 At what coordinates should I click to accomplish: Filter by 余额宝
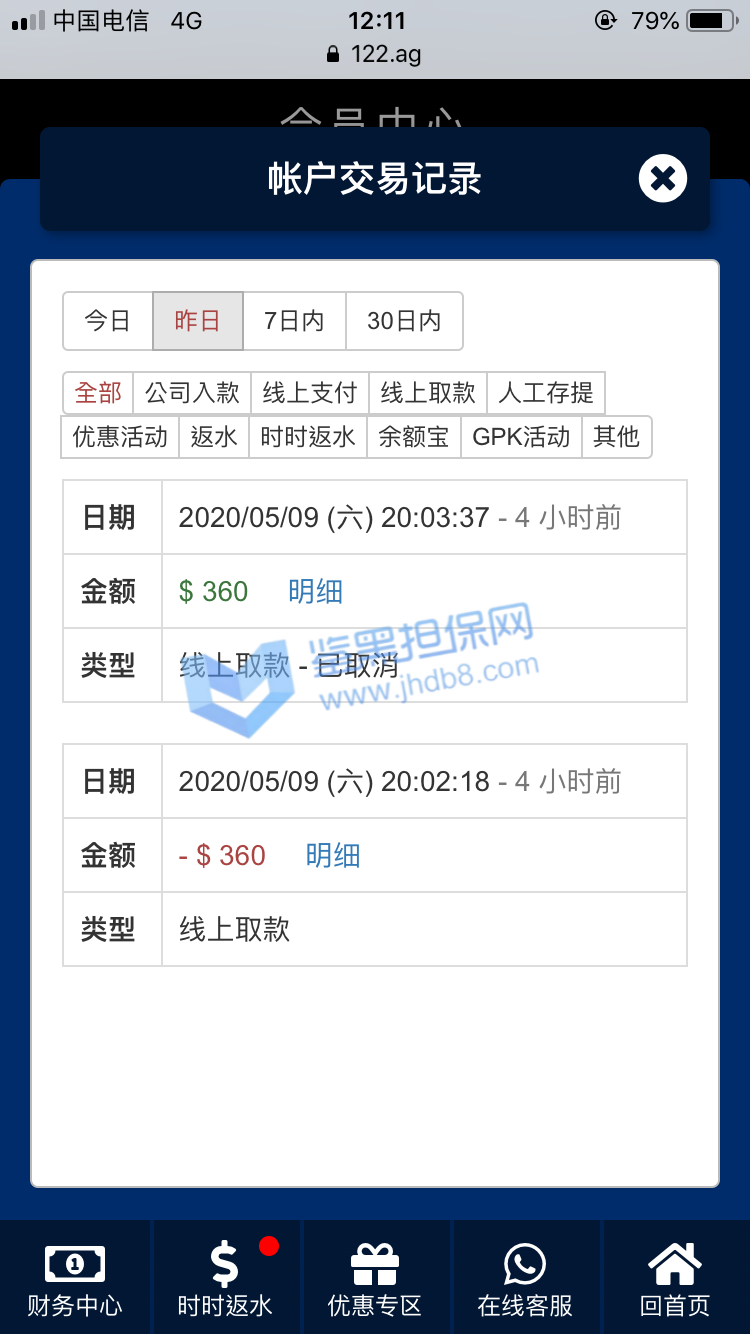[414, 437]
